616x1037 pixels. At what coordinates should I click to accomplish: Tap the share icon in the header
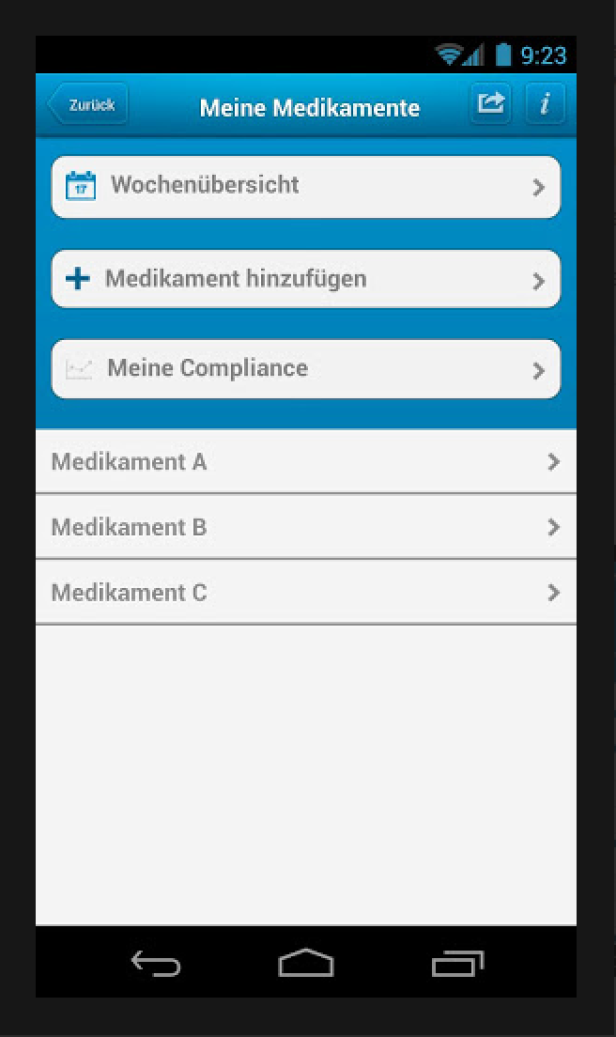[x=490, y=104]
